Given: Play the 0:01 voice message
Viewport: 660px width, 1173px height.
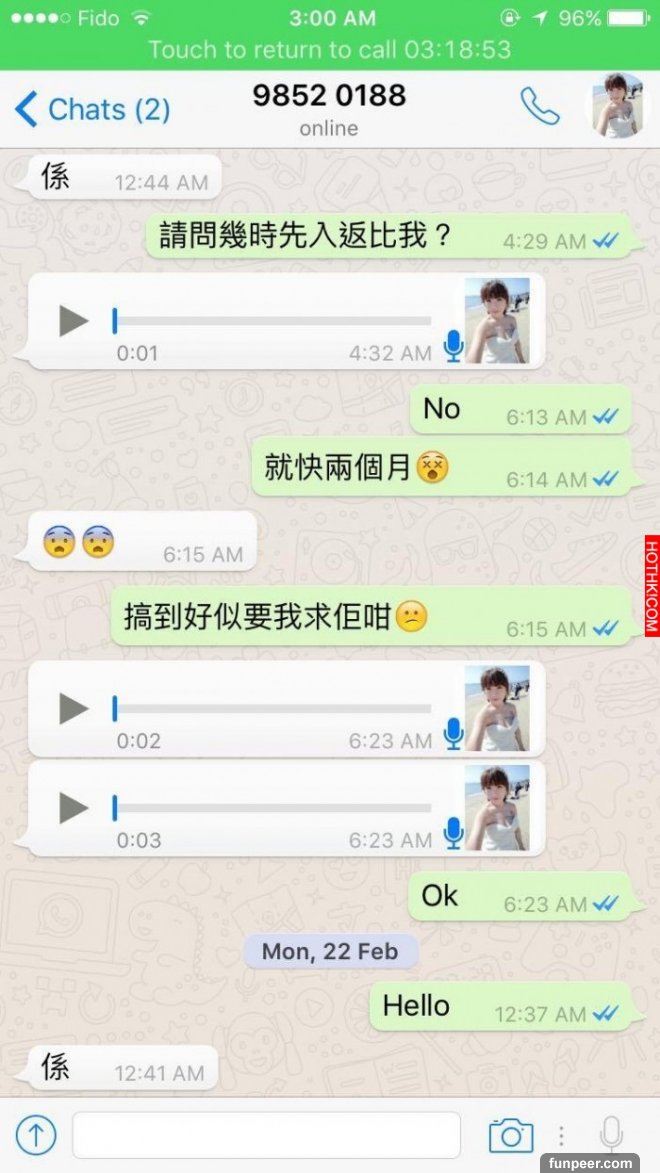Looking at the screenshot, I should point(73,321).
